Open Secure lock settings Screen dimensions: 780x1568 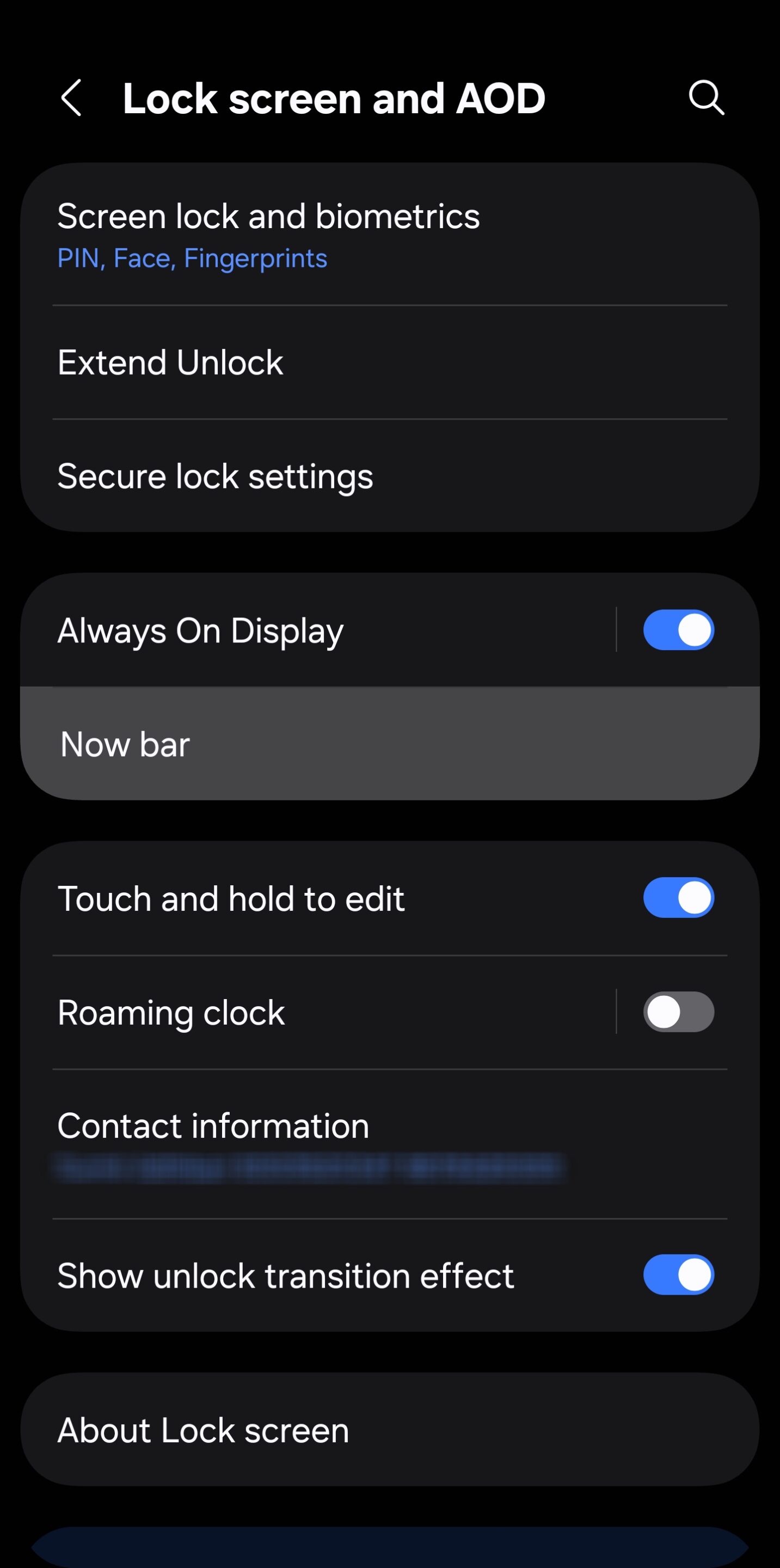390,476
